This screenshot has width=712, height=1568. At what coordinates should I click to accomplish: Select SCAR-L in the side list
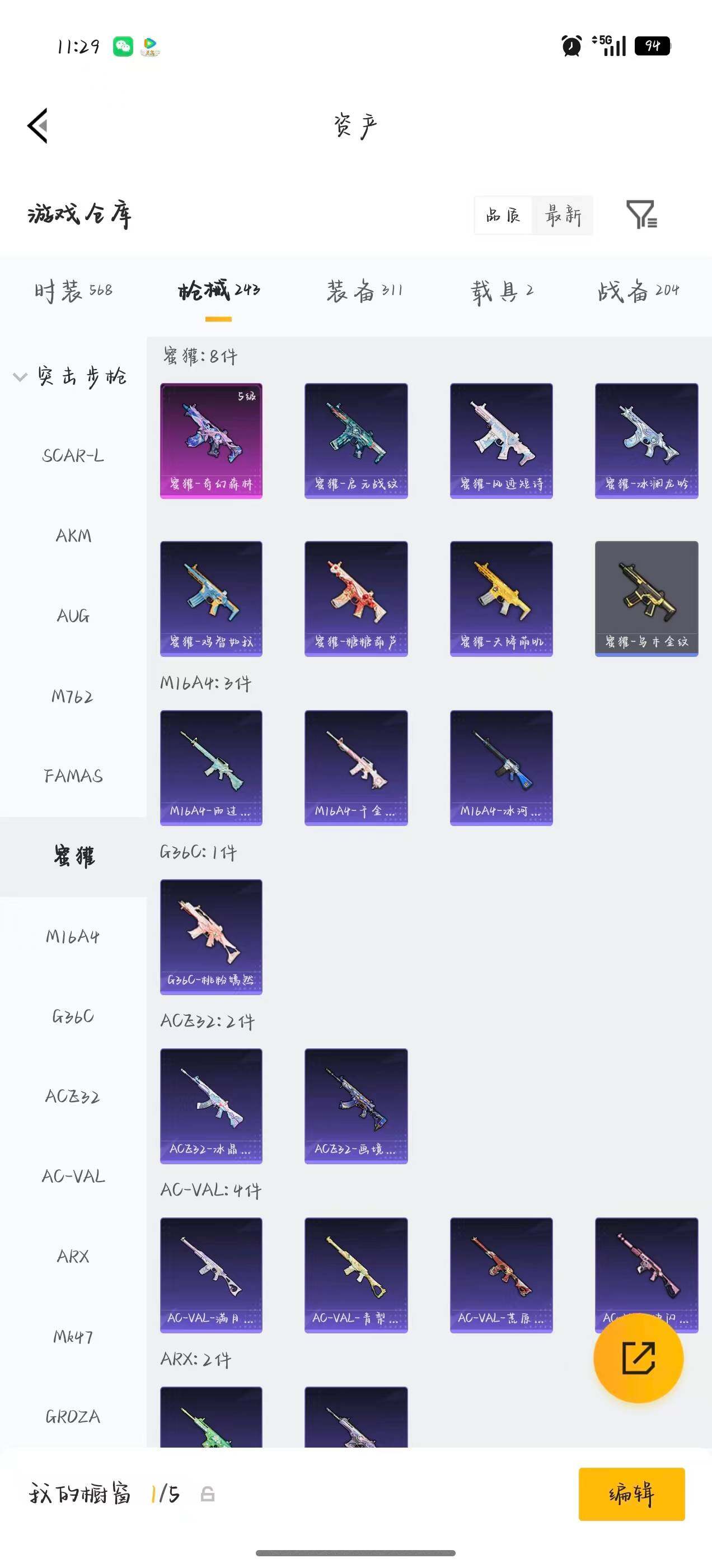click(x=73, y=455)
